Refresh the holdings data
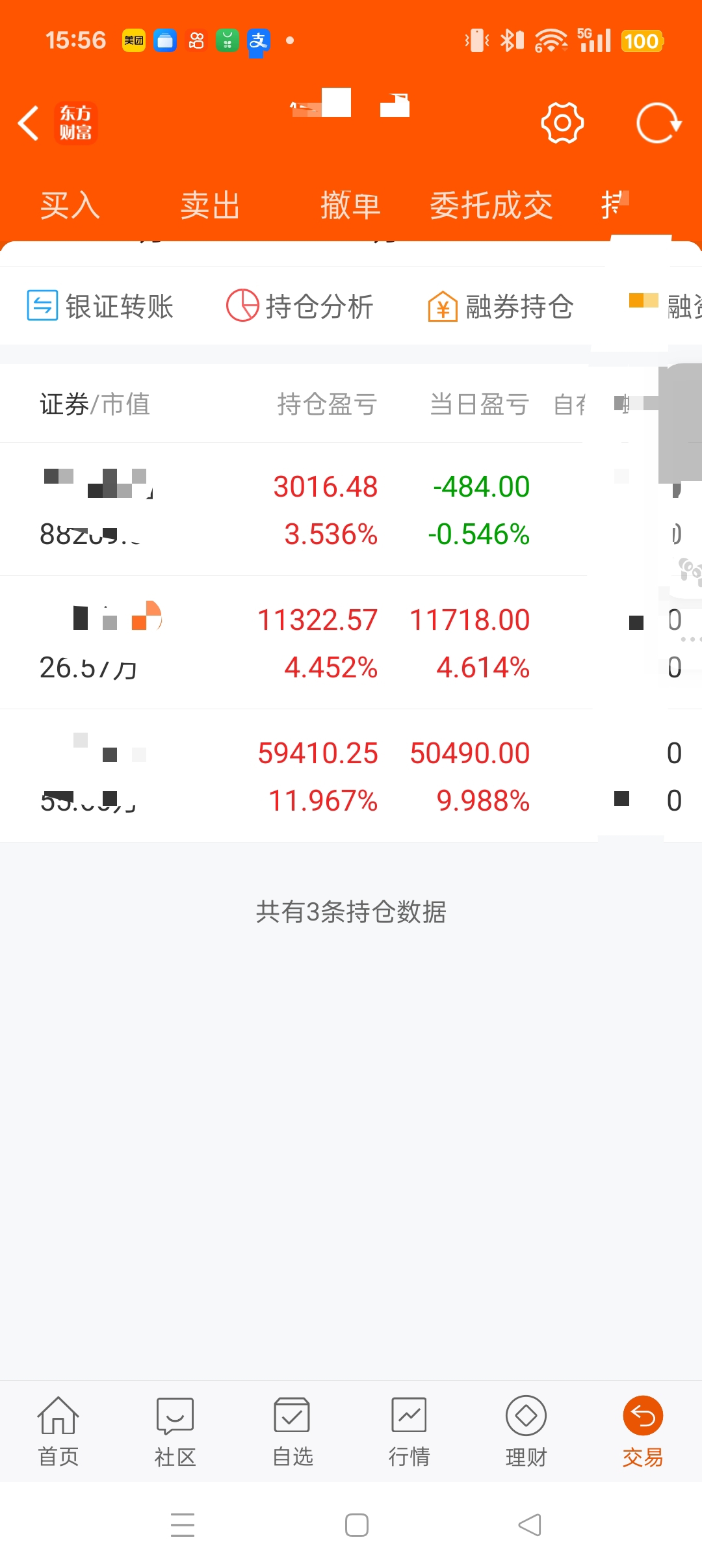Image resolution: width=702 pixels, height=1568 pixels. (658, 123)
